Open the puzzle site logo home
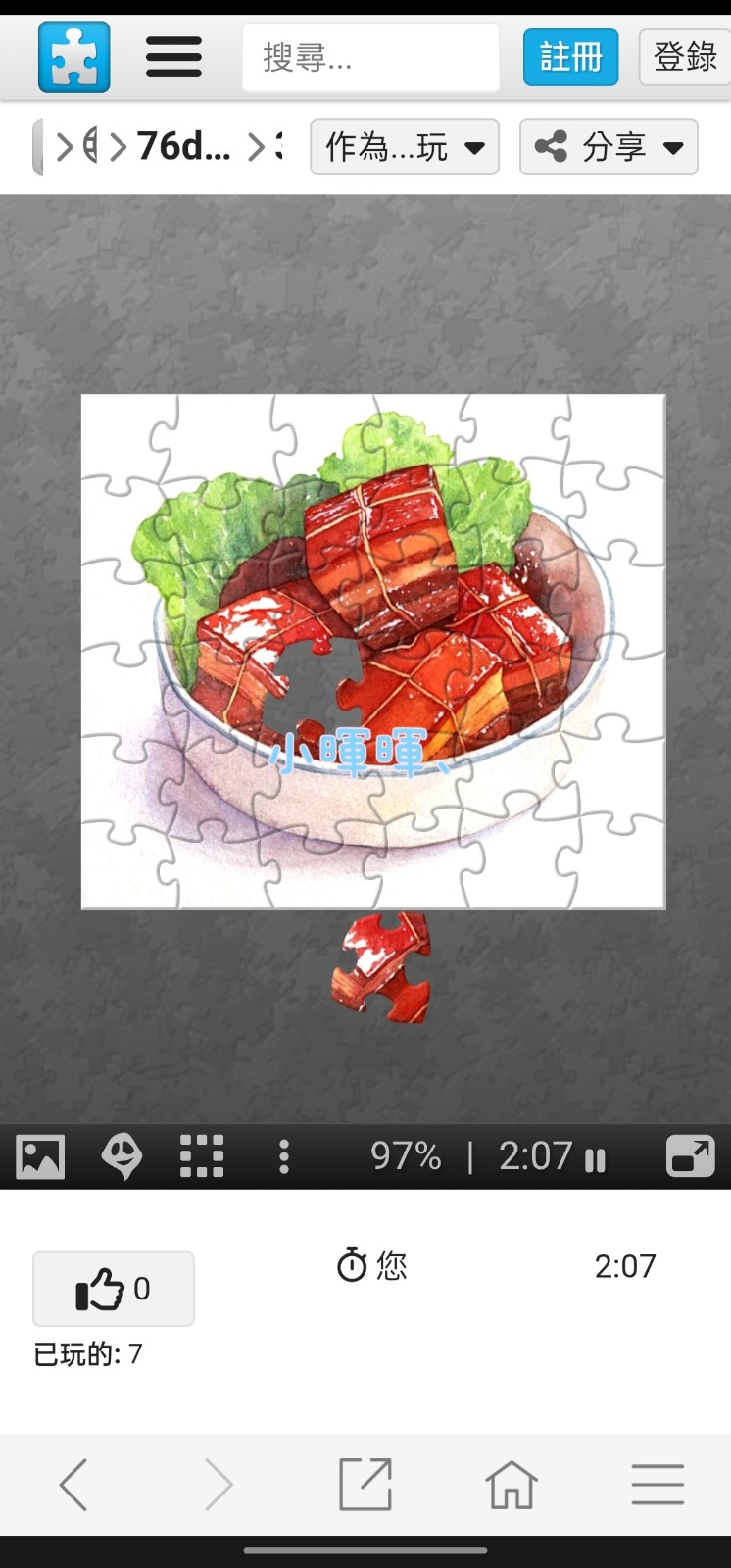Viewport: 731px width, 1568px height. pyautogui.click(x=74, y=57)
